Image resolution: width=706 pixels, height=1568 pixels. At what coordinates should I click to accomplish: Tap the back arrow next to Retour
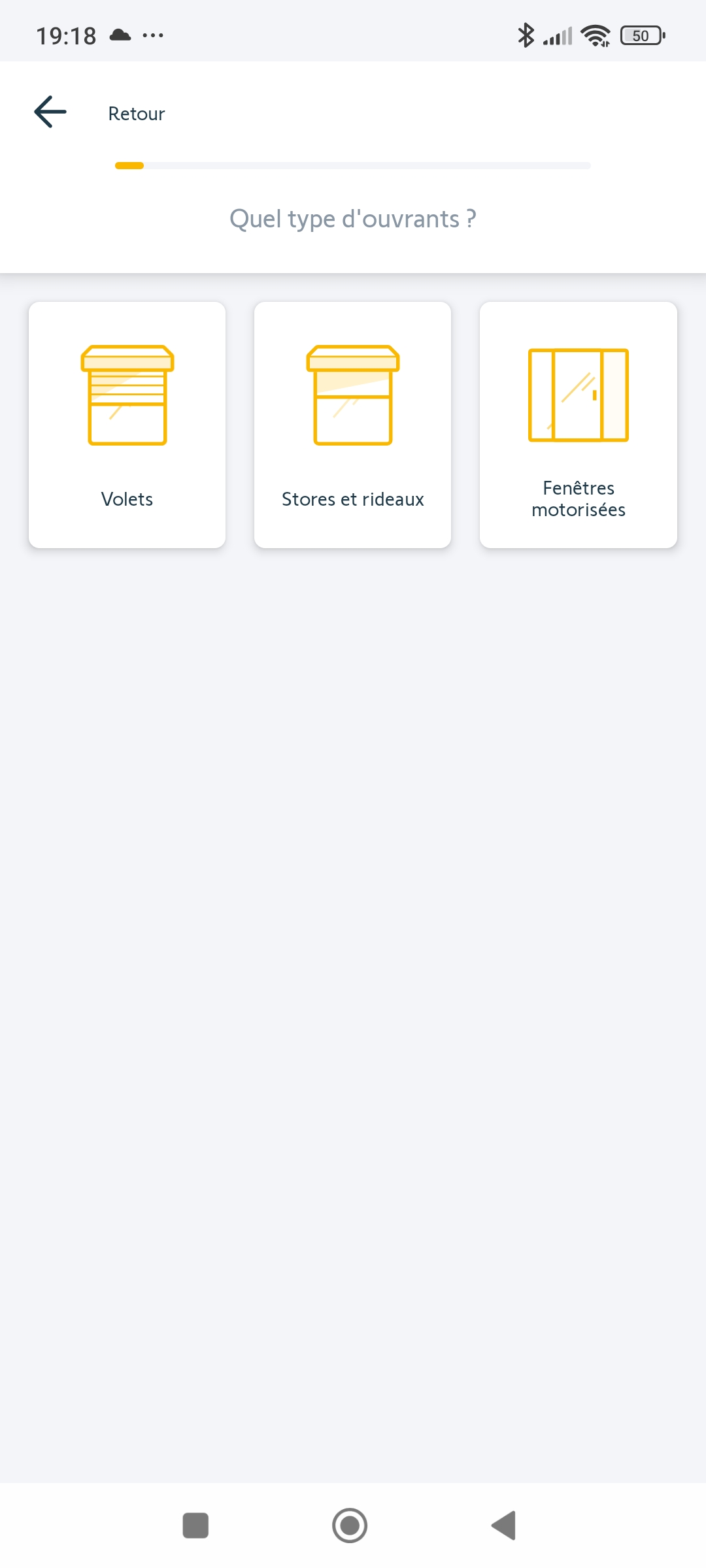point(50,112)
